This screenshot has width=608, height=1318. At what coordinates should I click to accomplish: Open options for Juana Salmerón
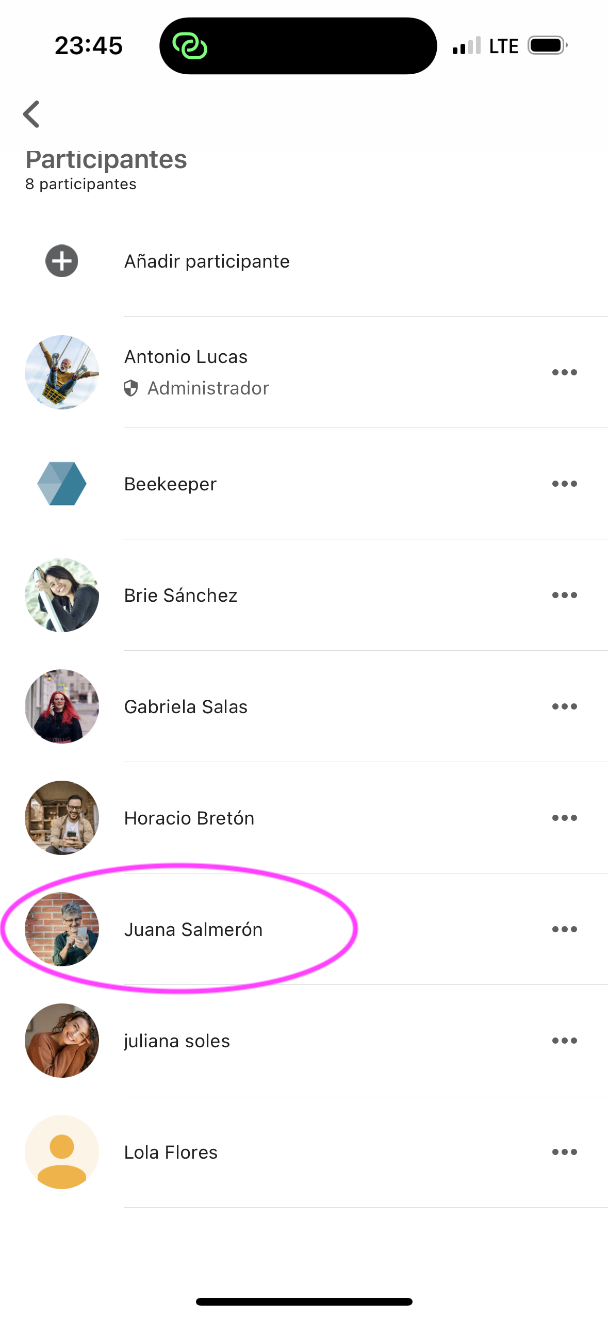click(564, 930)
